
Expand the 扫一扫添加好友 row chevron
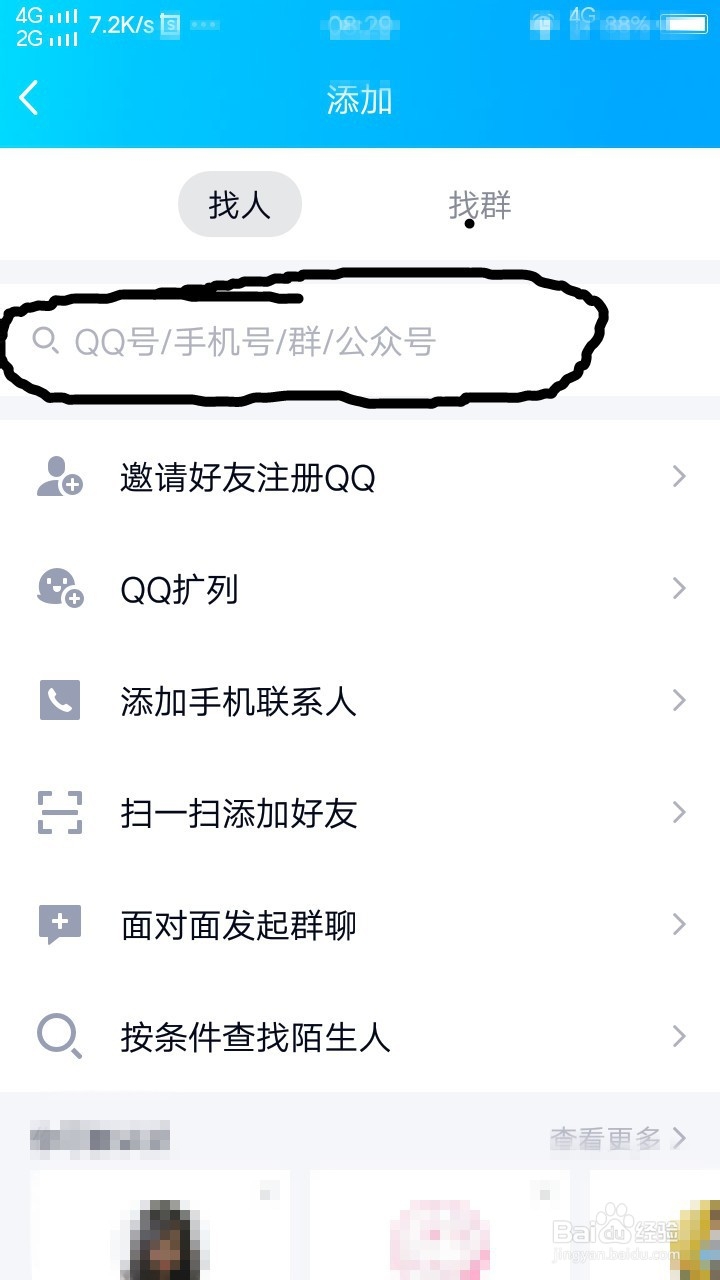(682, 814)
